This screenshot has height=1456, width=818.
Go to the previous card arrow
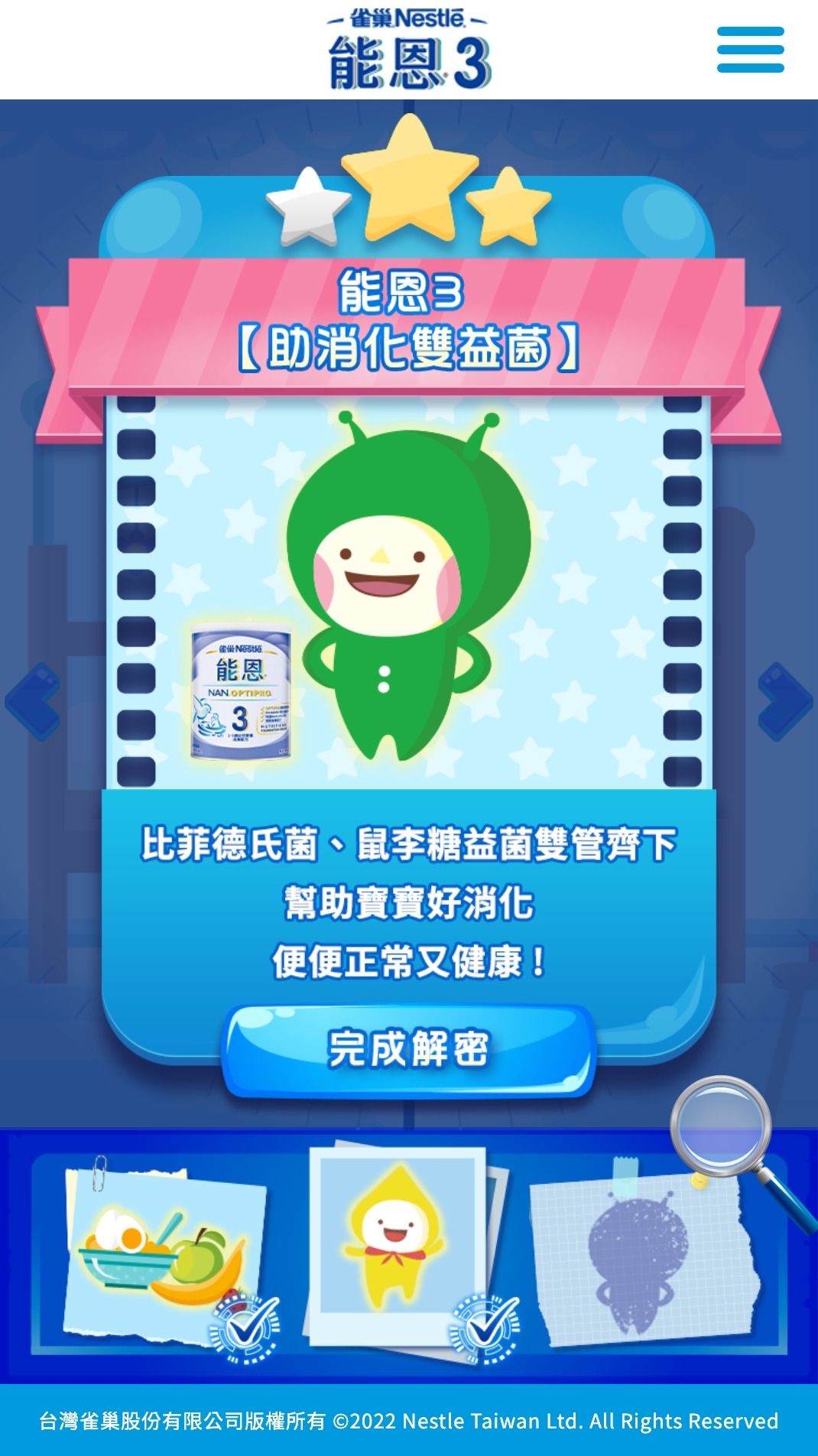tap(33, 701)
